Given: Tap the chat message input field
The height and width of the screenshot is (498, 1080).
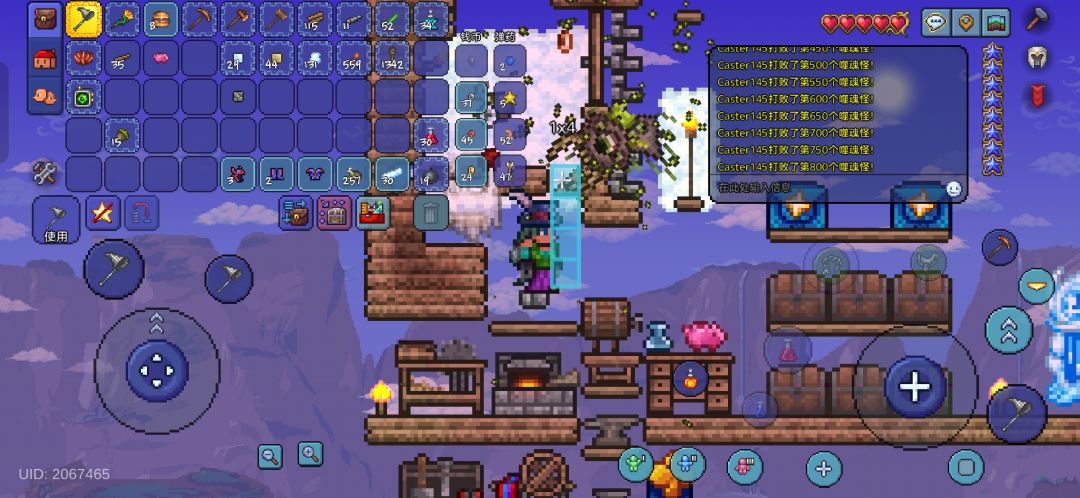Looking at the screenshot, I should pyautogui.click(x=827, y=187).
